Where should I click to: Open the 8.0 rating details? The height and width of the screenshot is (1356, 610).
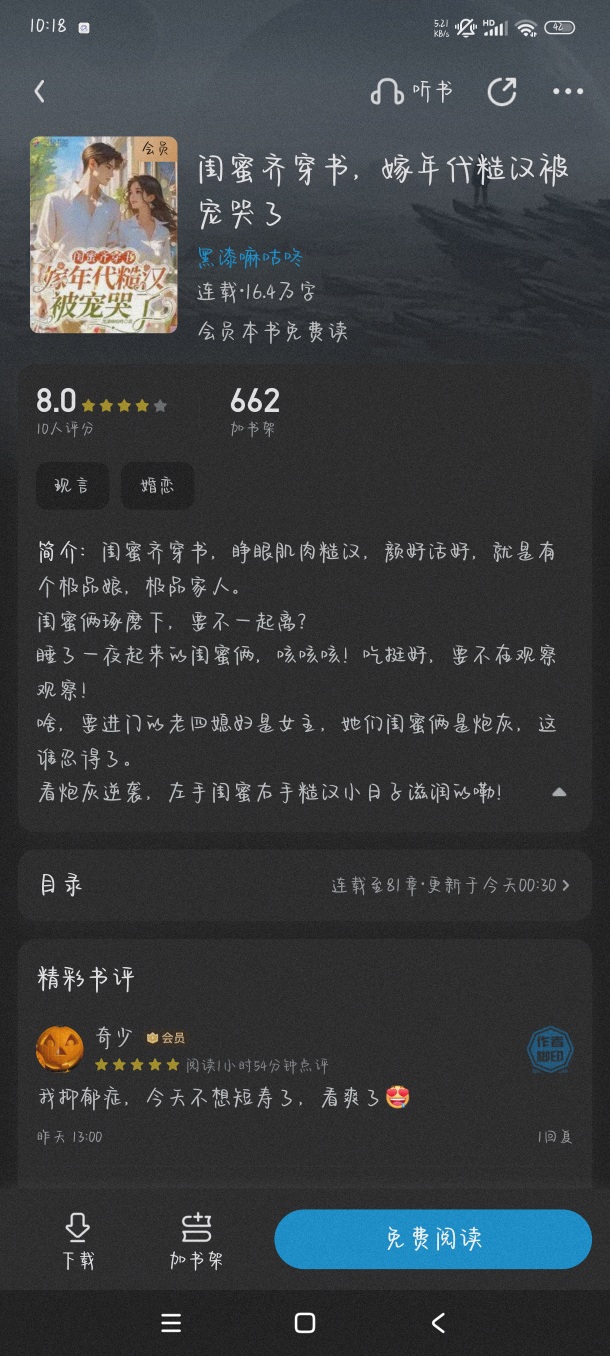[x=100, y=412]
